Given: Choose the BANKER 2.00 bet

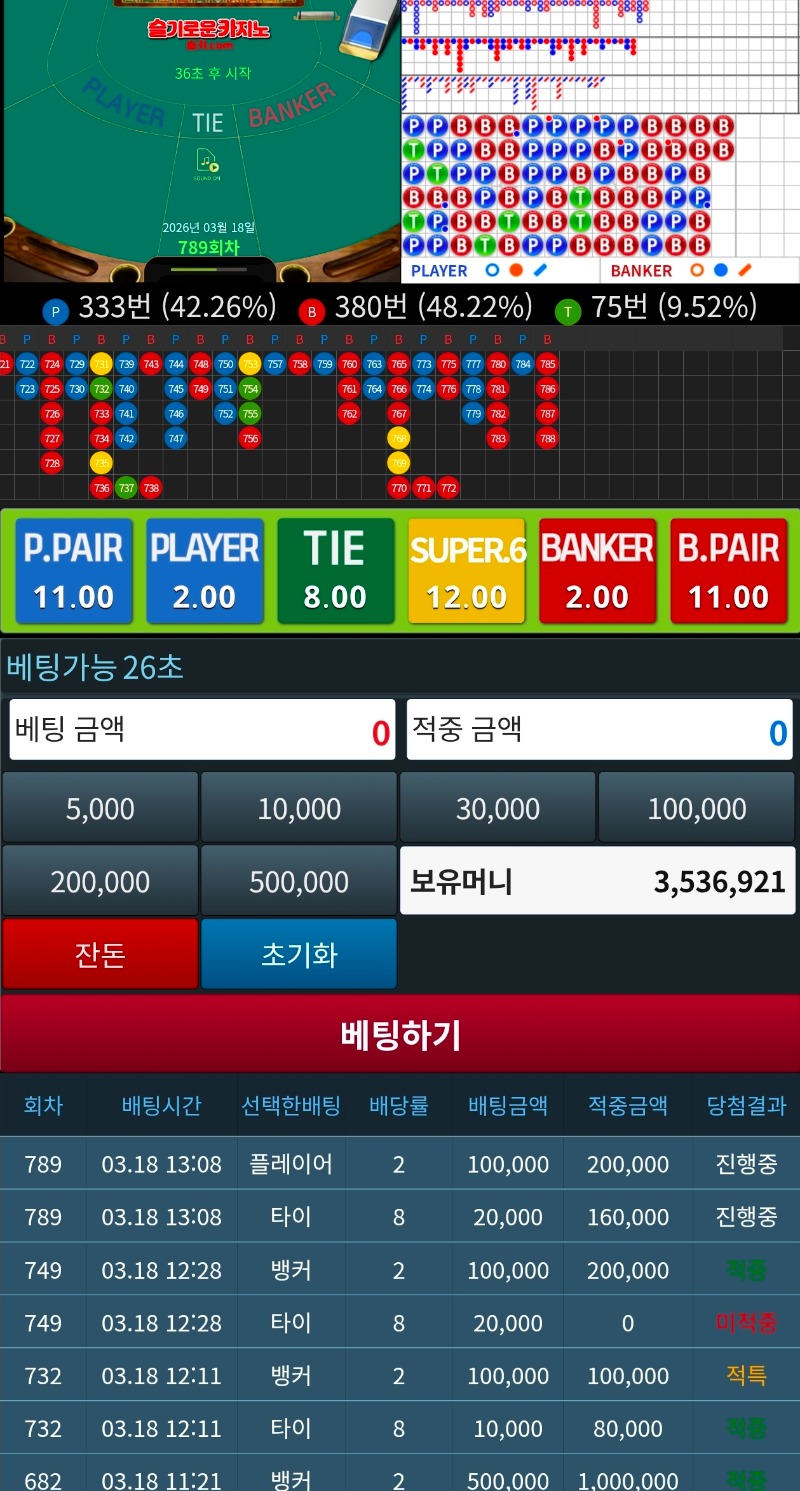Looking at the screenshot, I should point(597,571).
